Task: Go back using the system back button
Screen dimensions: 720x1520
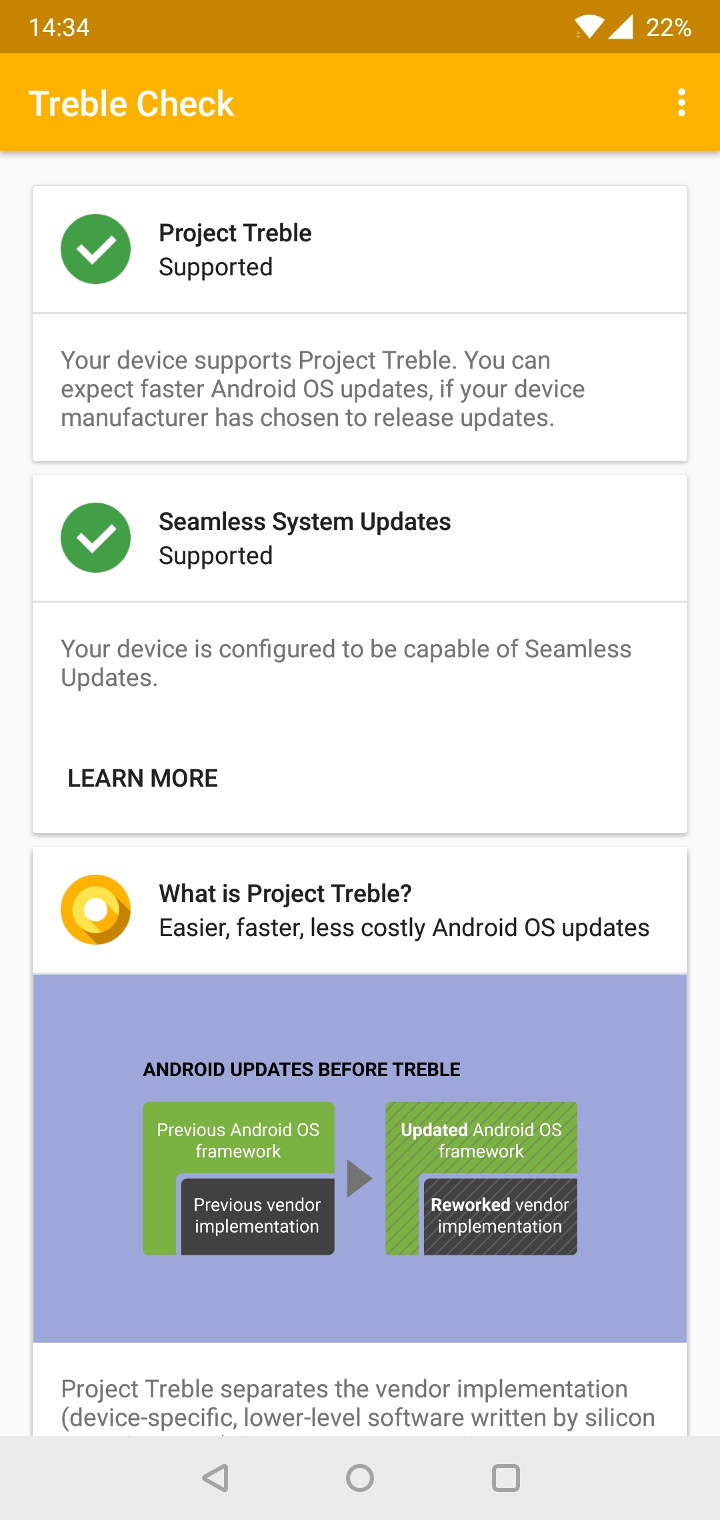Action: pyautogui.click(x=215, y=1478)
